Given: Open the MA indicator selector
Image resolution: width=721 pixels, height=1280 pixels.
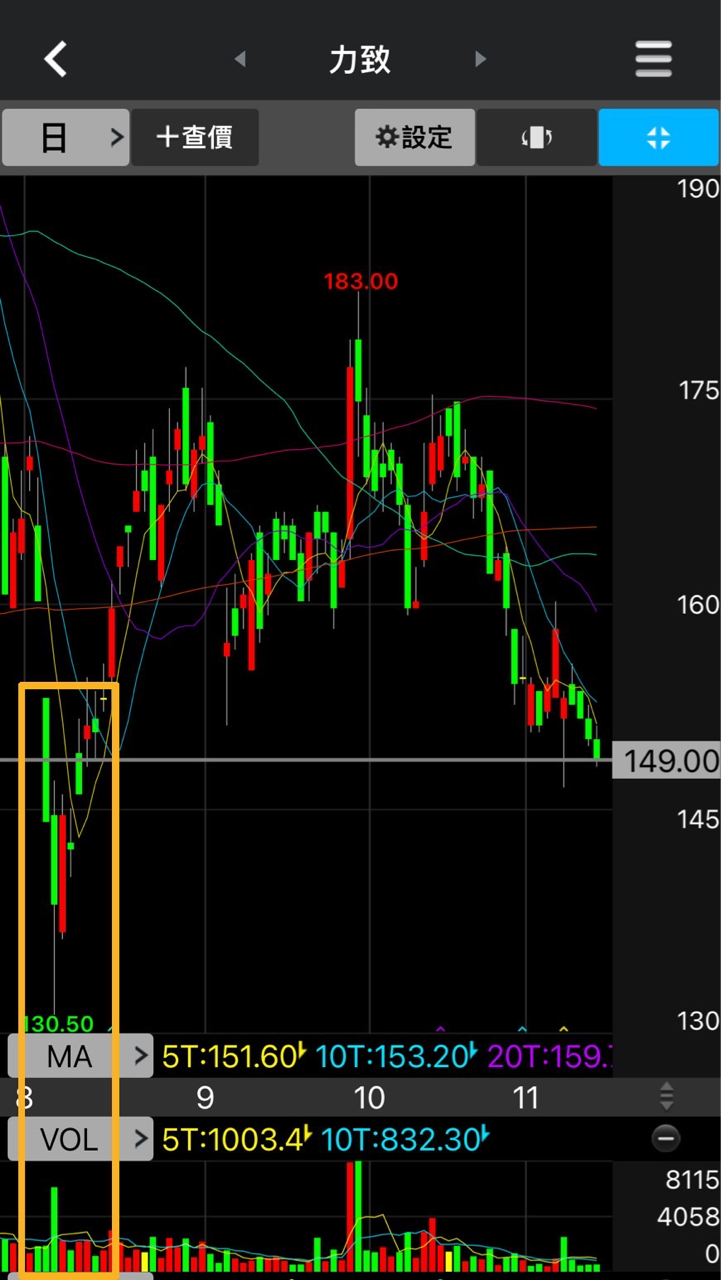Looking at the screenshot, I should tap(80, 1056).
